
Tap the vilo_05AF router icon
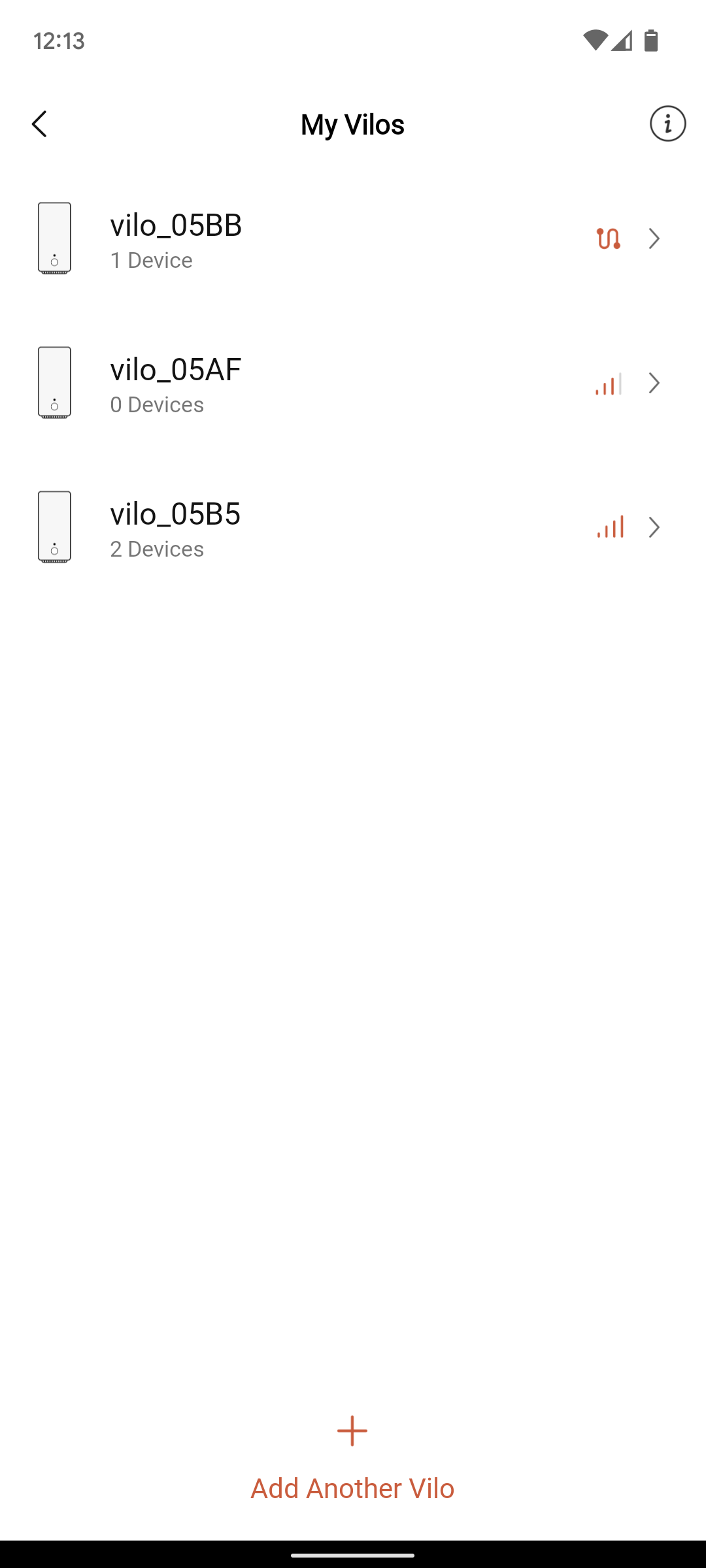tap(55, 384)
